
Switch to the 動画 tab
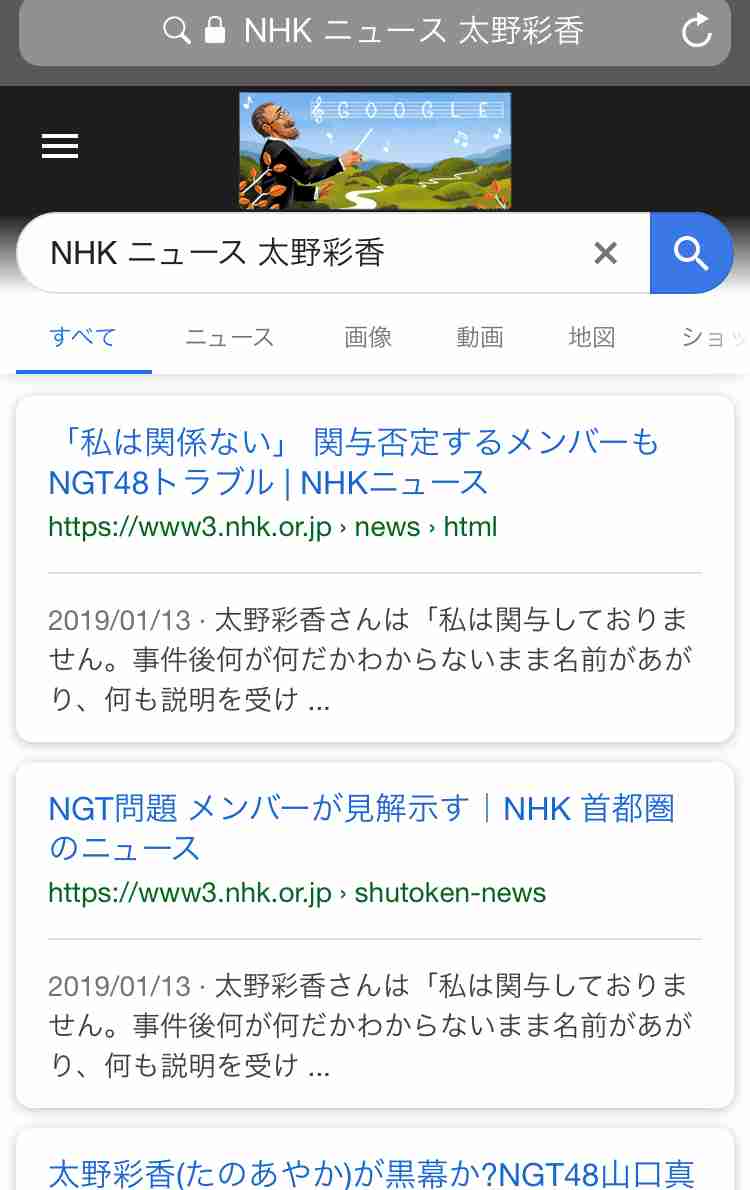[480, 338]
